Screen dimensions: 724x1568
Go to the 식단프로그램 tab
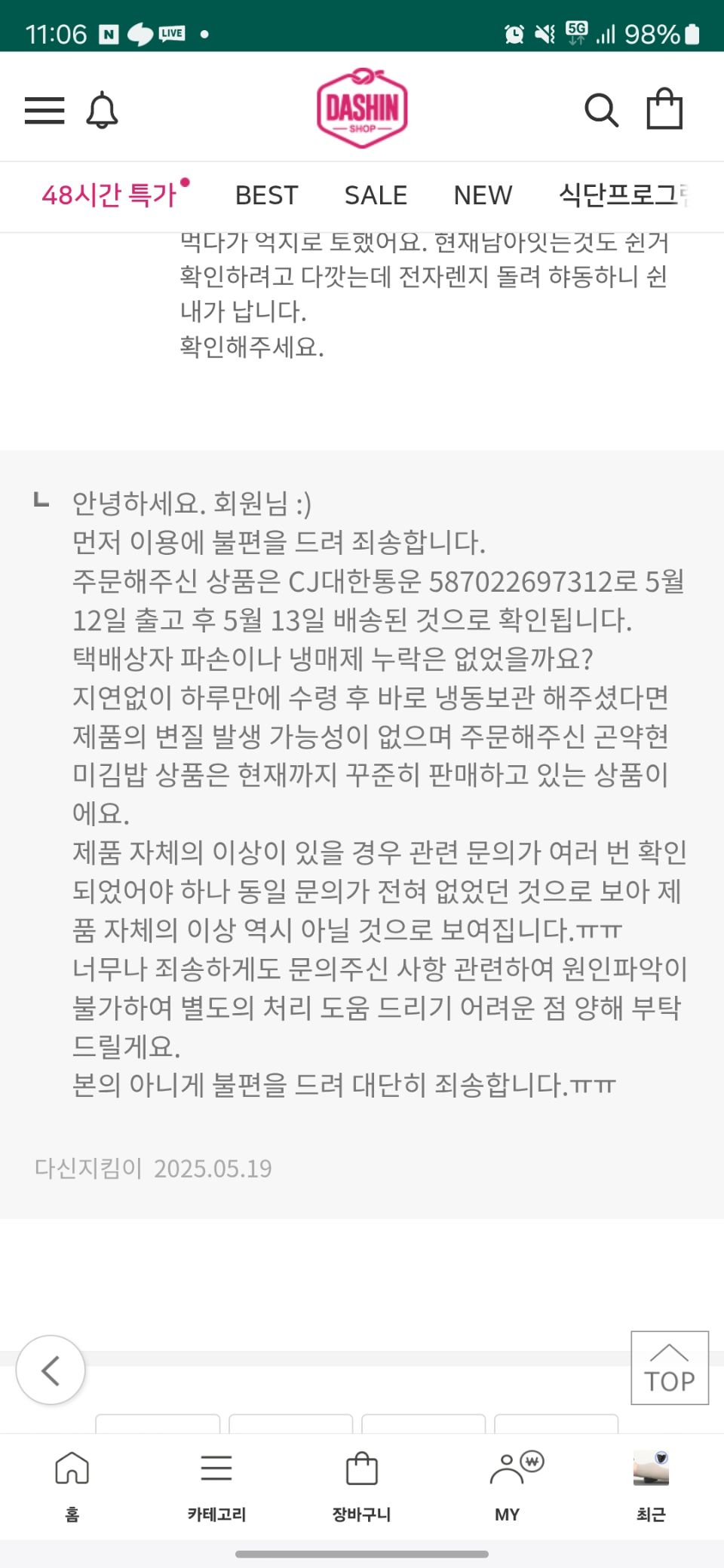click(x=623, y=196)
